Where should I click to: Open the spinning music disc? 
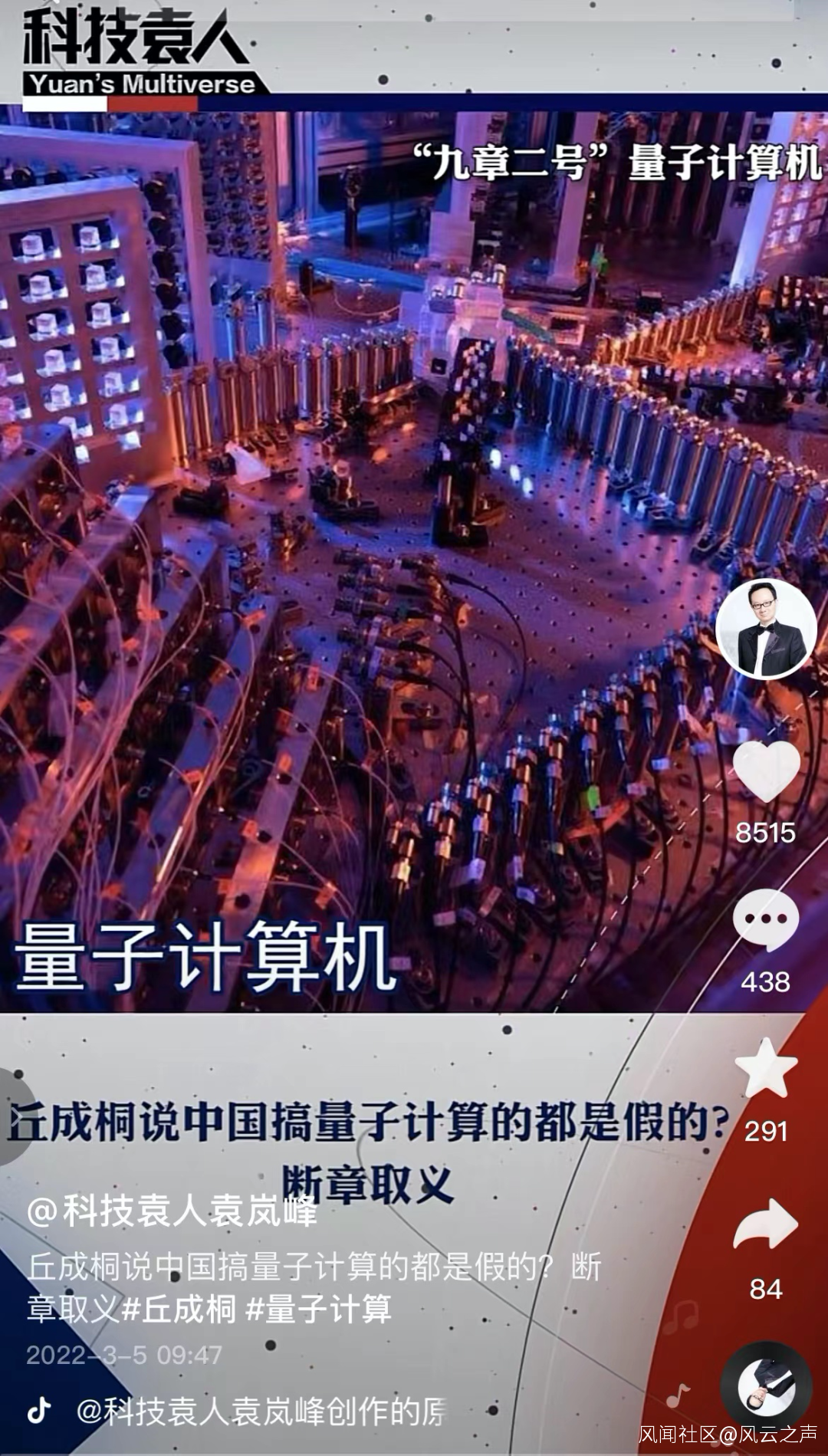(765, 1386)
